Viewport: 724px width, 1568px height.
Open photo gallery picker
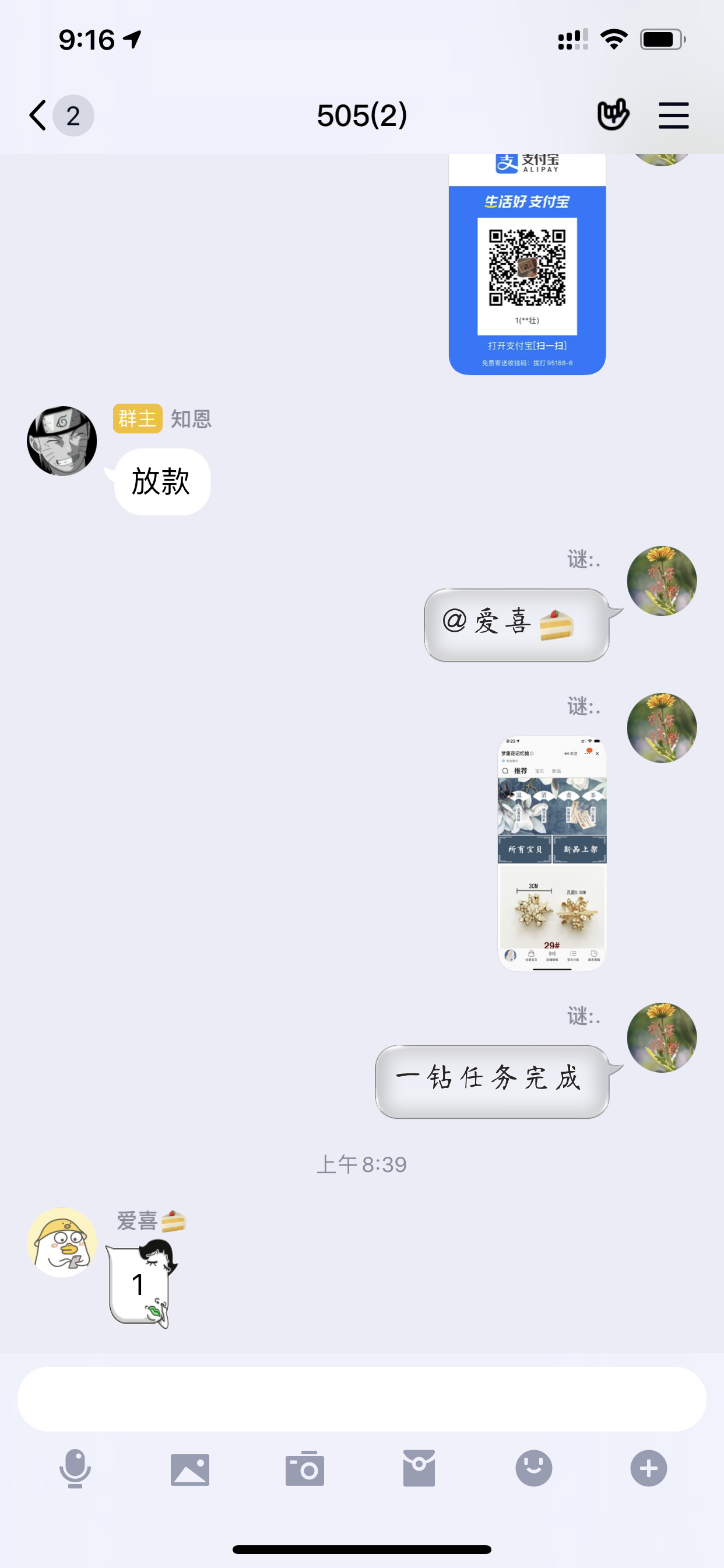pos(190,1469)
